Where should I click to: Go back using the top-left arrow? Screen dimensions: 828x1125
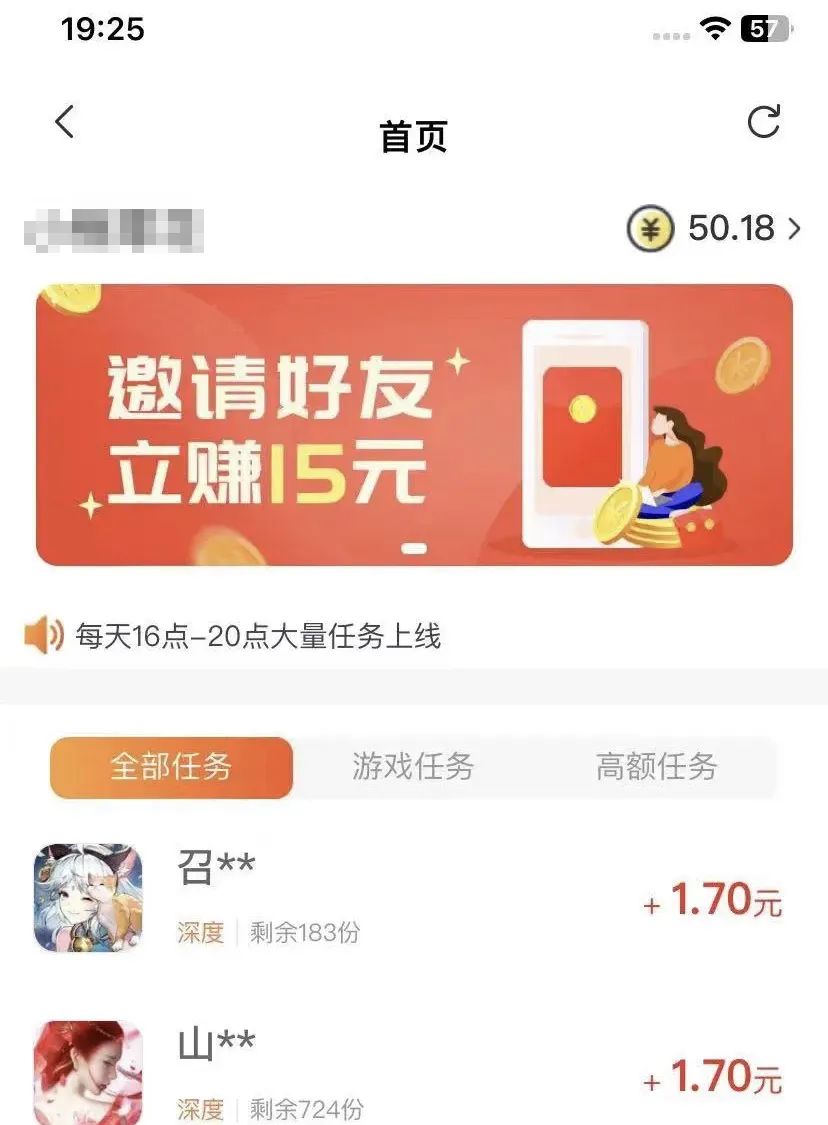click(x=65, y=123)
